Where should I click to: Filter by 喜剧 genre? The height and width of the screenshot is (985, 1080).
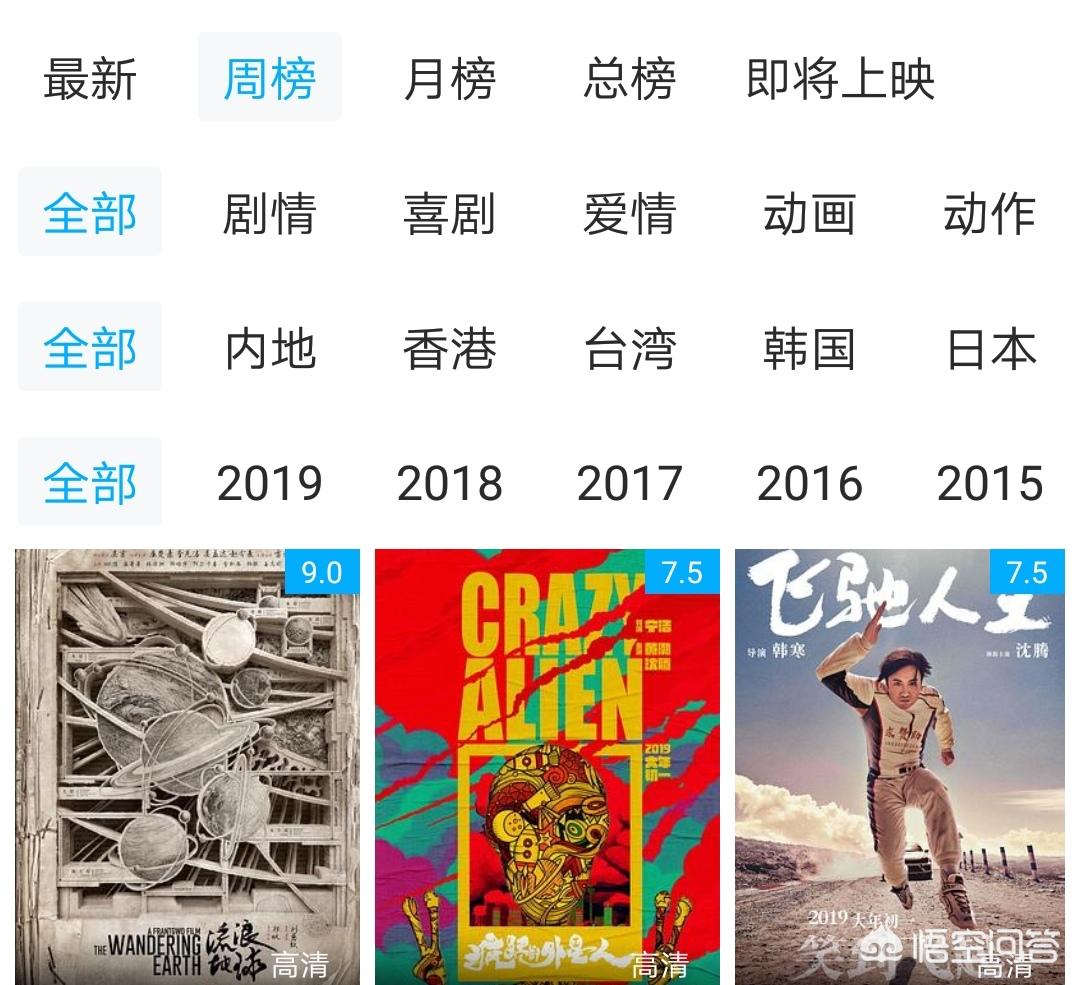click(449, 214)
